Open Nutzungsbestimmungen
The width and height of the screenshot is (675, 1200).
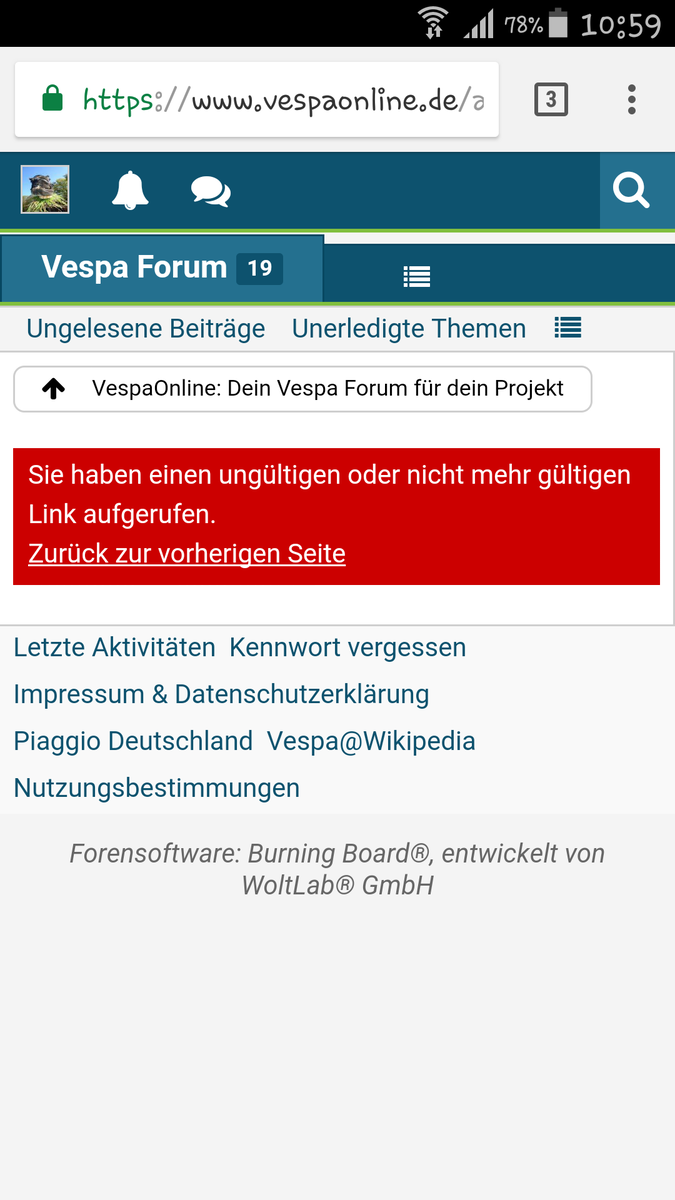click(x=157, y=788)
